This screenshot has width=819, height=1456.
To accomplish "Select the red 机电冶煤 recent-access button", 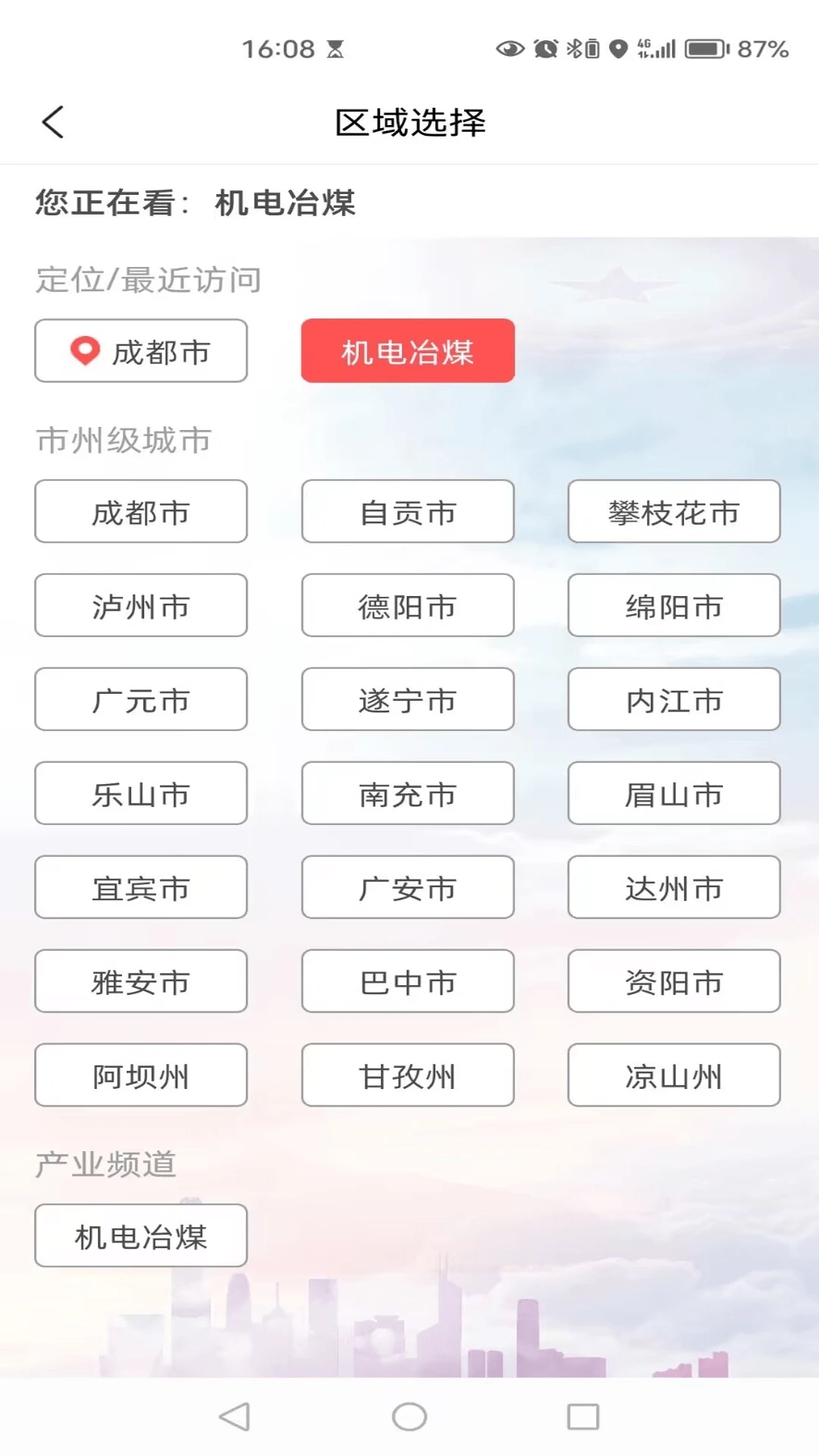I will click(407, 350).
